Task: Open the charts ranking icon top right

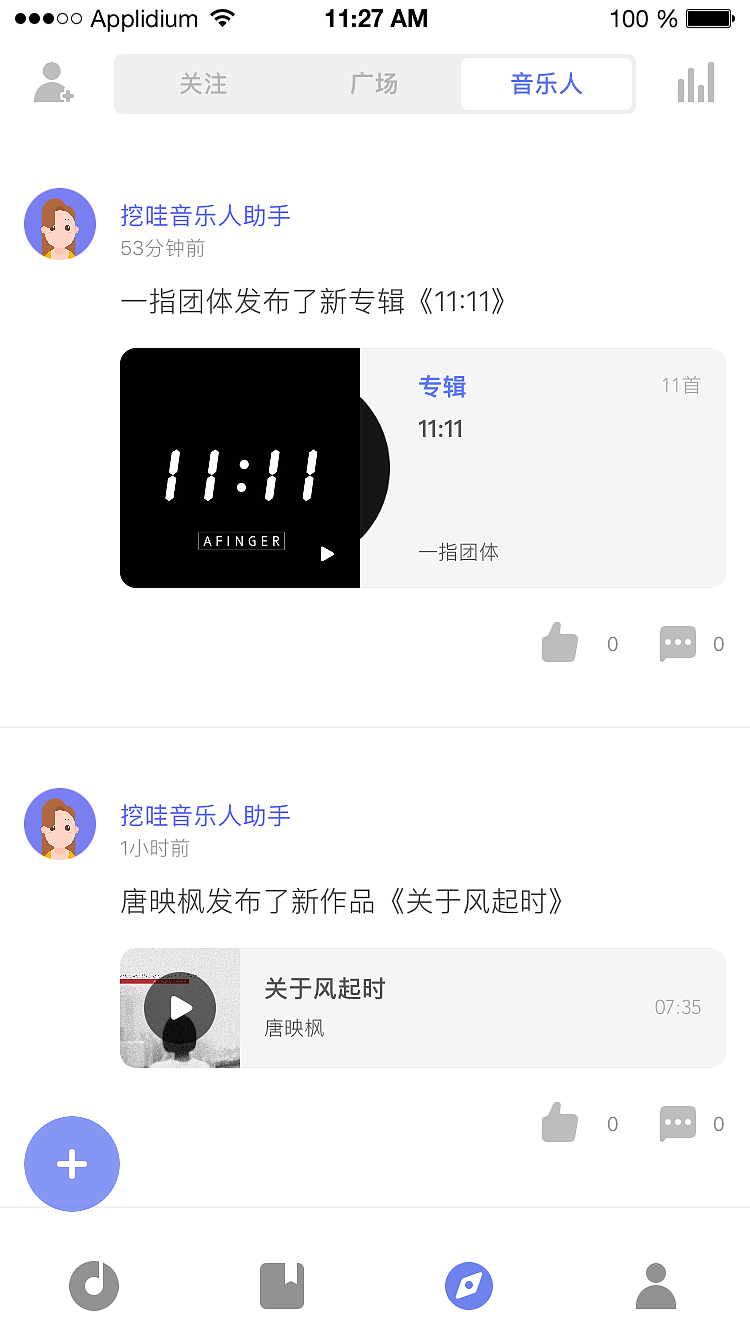Action: (x=696, y=83)
